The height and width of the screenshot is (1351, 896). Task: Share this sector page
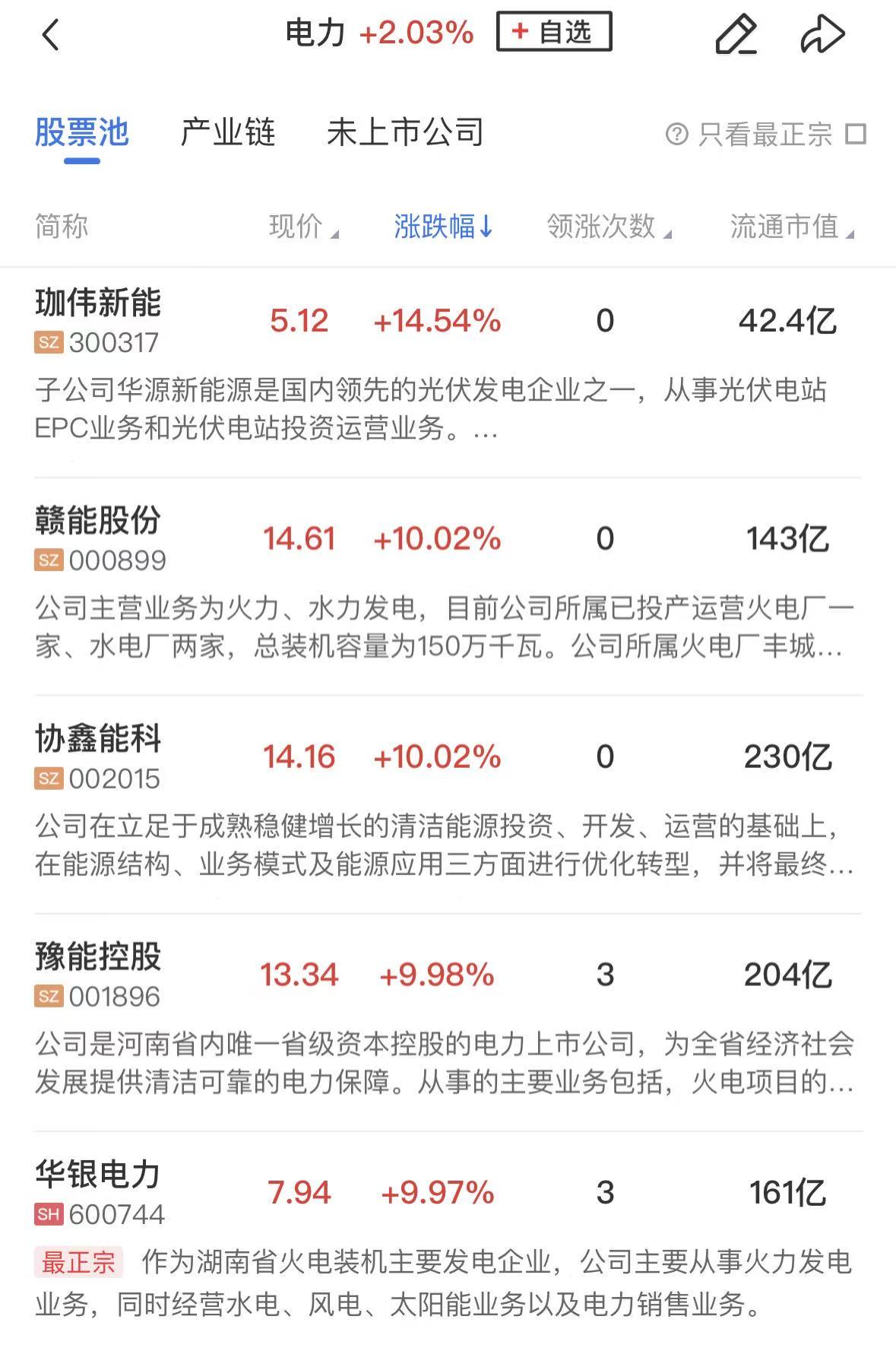tap(822, 34)
